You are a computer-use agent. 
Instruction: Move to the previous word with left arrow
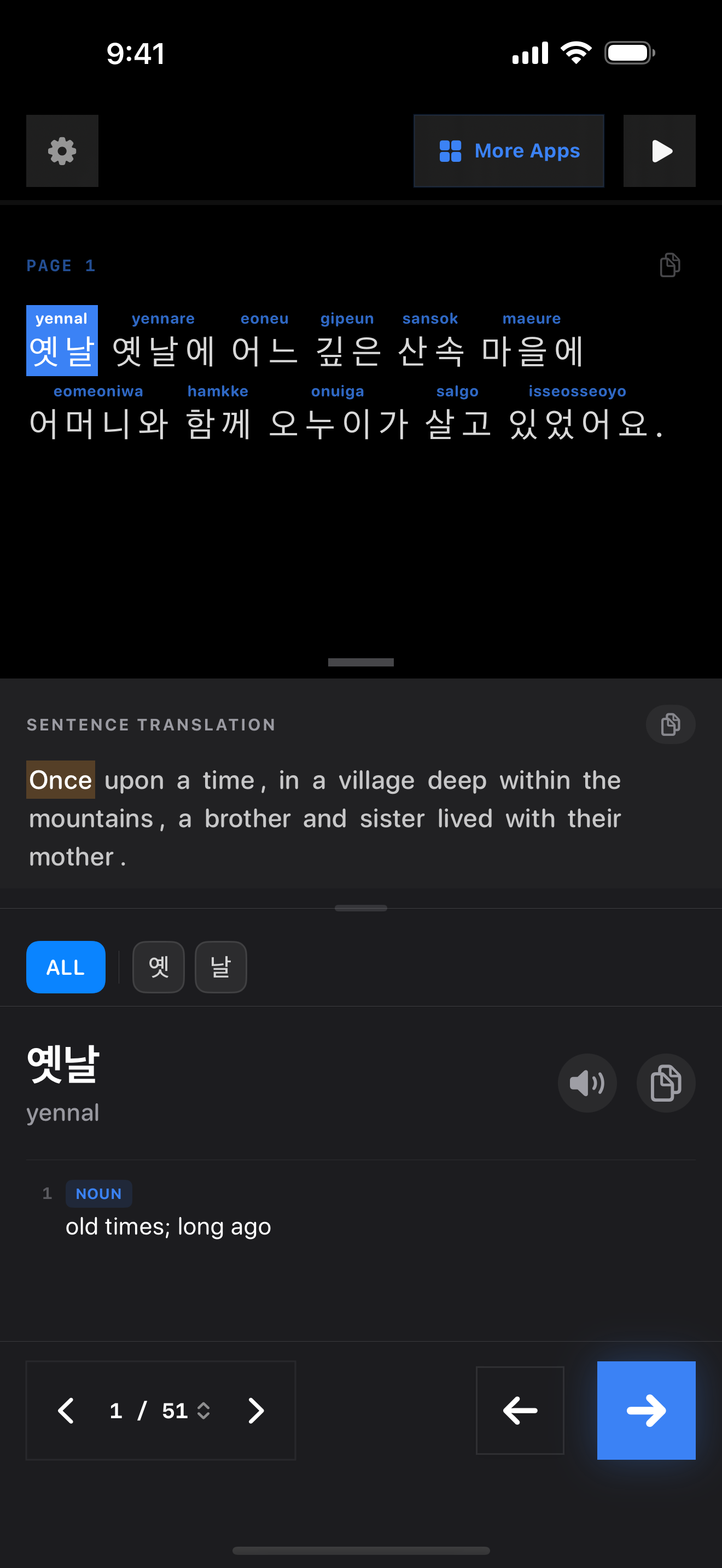pyautogui.click(x=520, y=1411)
